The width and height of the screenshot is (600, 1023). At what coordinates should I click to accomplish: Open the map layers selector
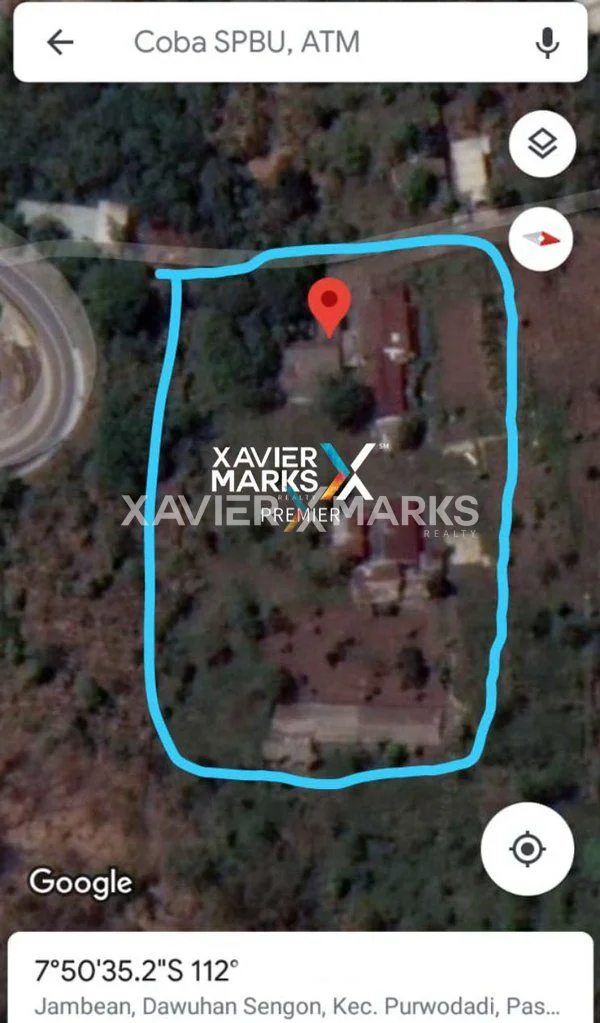tap(541, 145)
